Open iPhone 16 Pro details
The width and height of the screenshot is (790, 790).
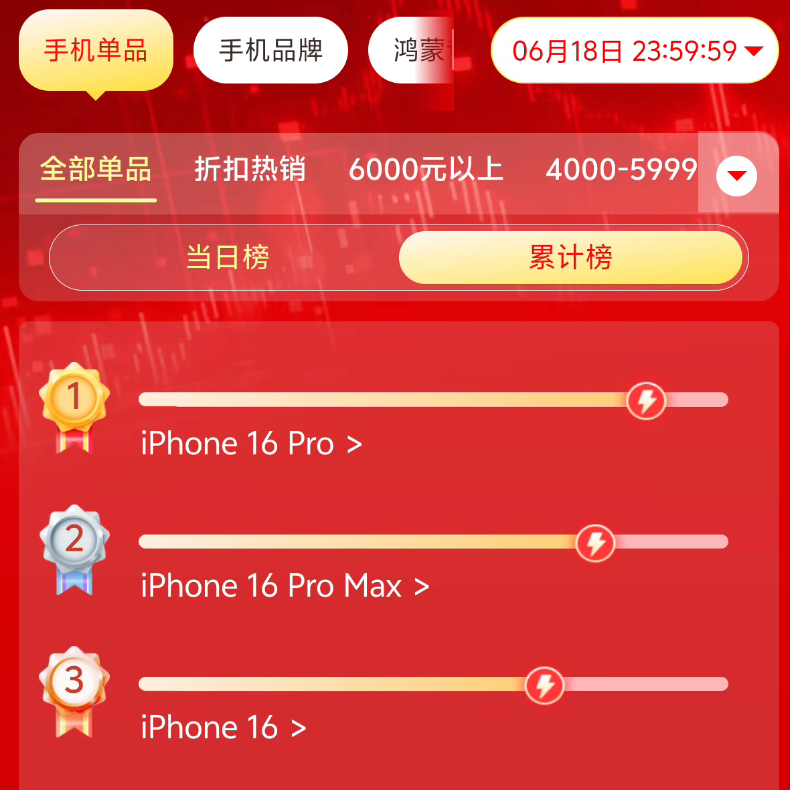pyautogui.click(x=251, y=444)
